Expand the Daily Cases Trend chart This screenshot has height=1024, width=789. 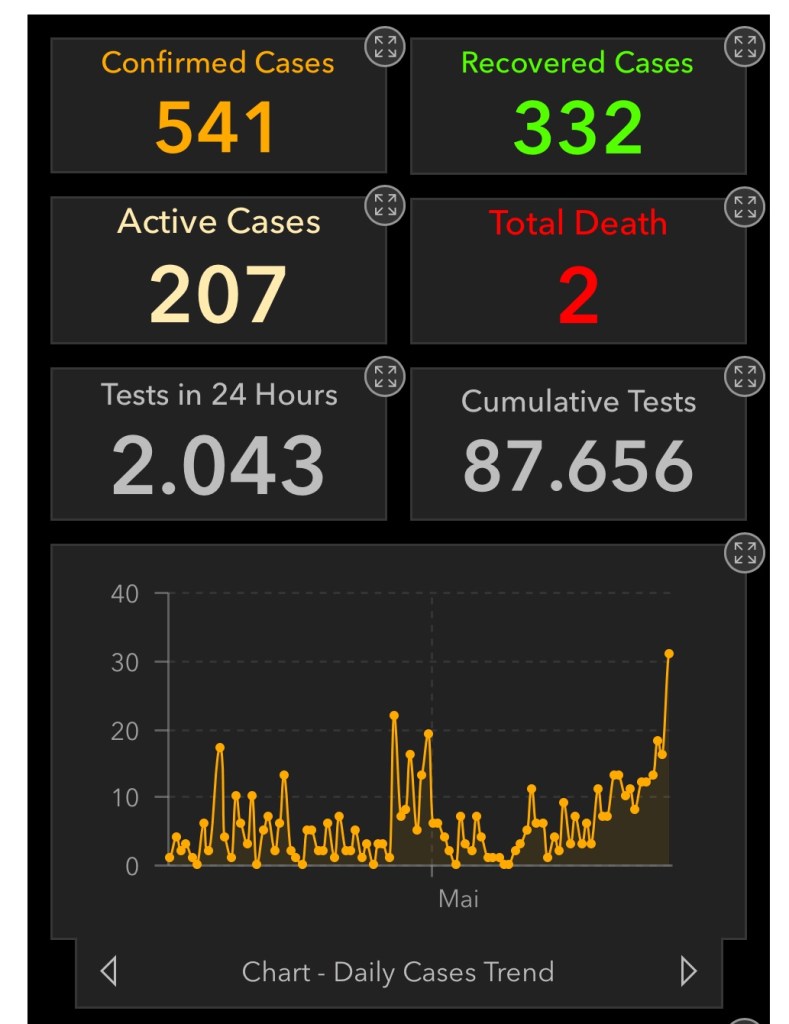pyautogui.click(x=744, y=553)
